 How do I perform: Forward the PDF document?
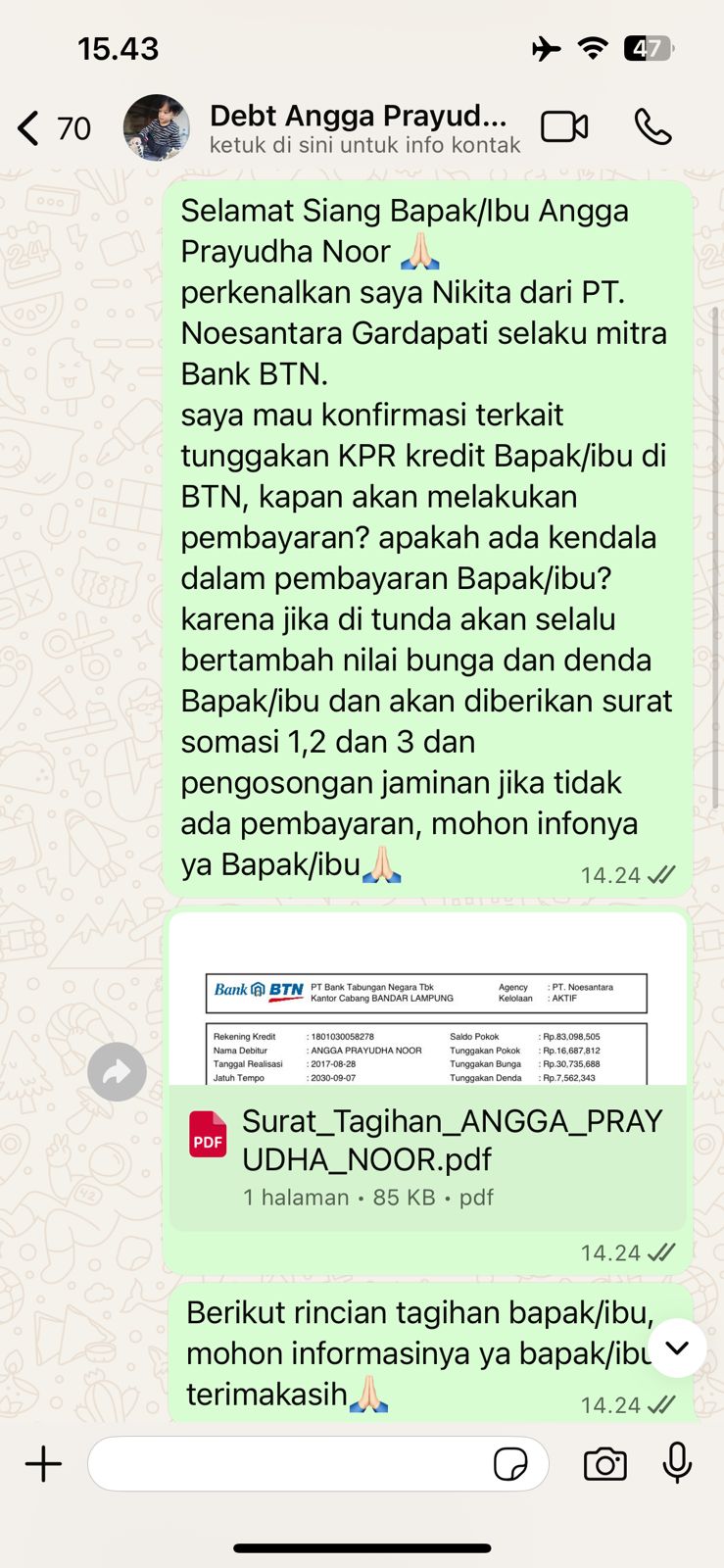click(x=117, y=1072)
